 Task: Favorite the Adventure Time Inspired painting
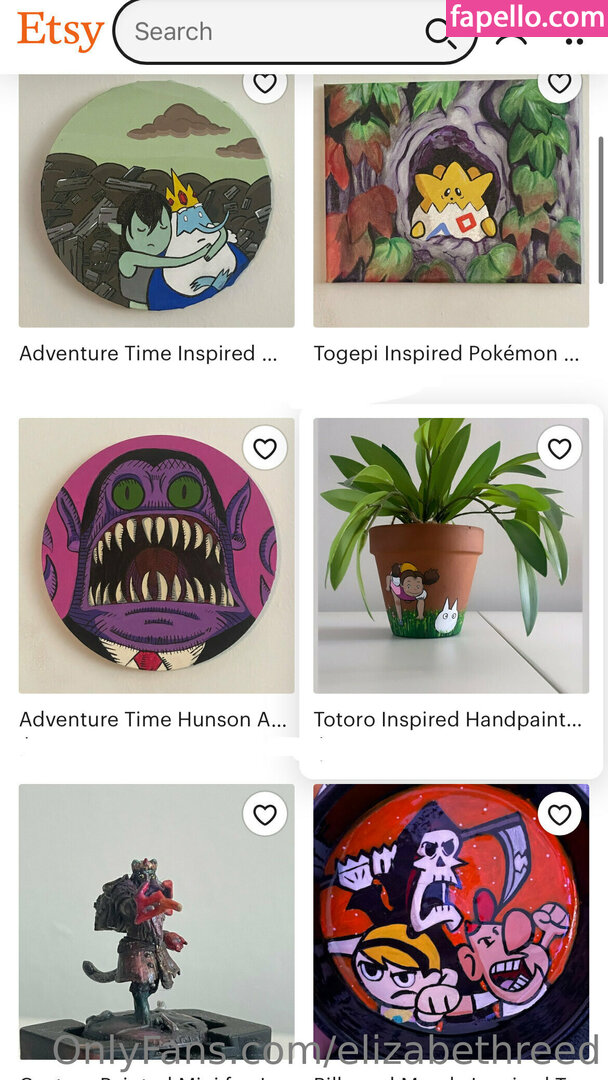(265, 84)
